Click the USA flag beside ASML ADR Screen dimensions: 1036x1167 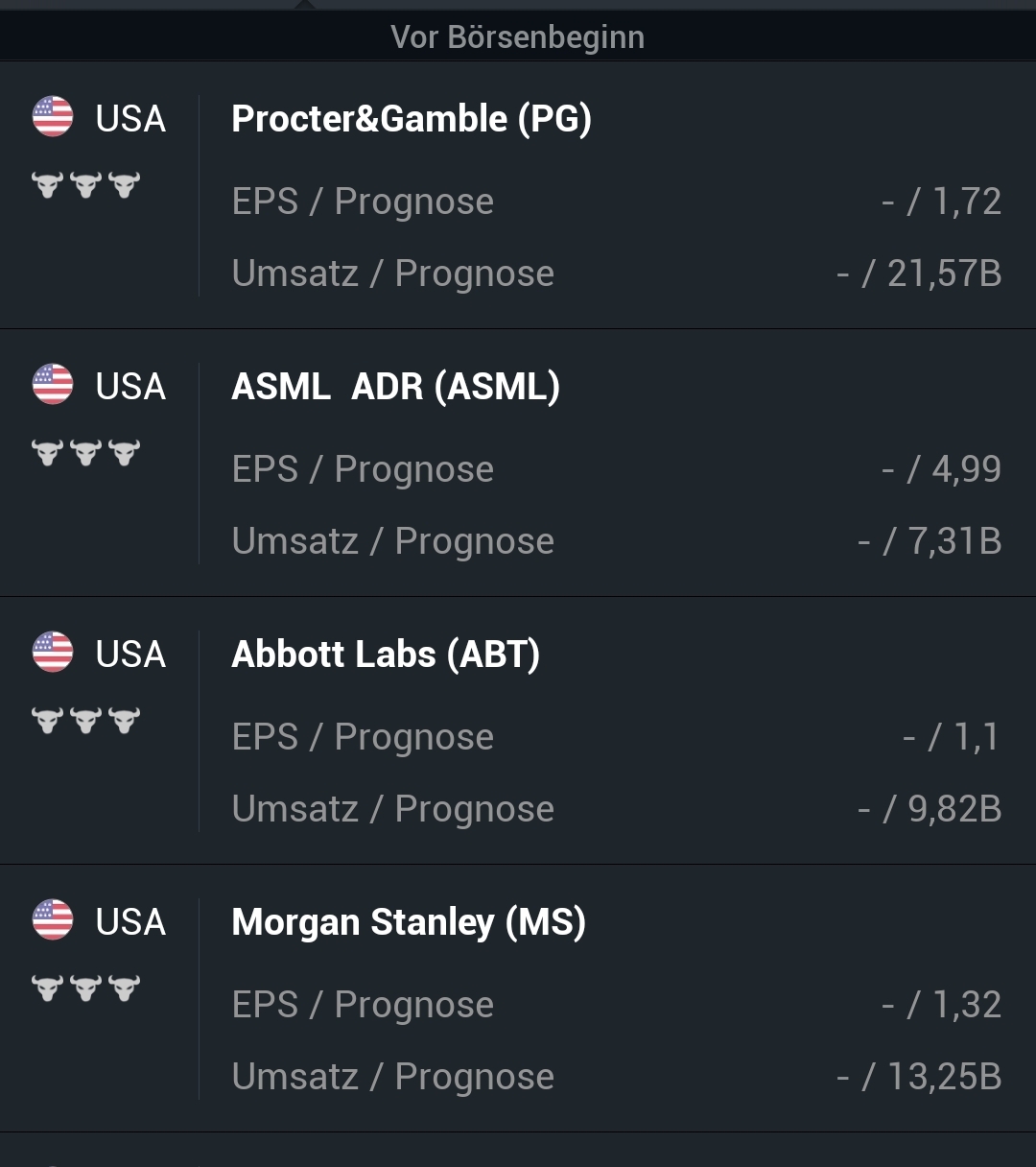click(53, 387)
